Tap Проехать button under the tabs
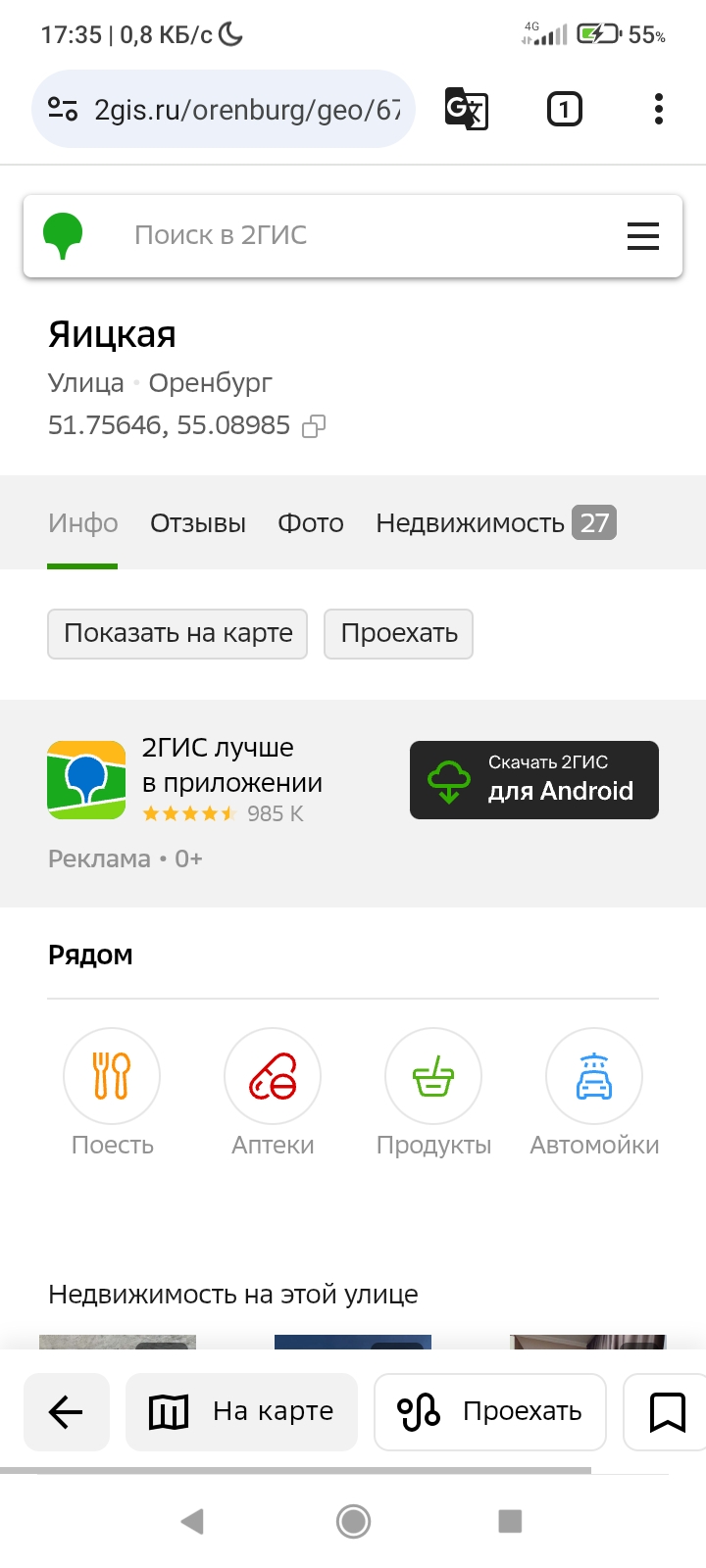This screenshot has width=706, height=1568. (399, 634)
